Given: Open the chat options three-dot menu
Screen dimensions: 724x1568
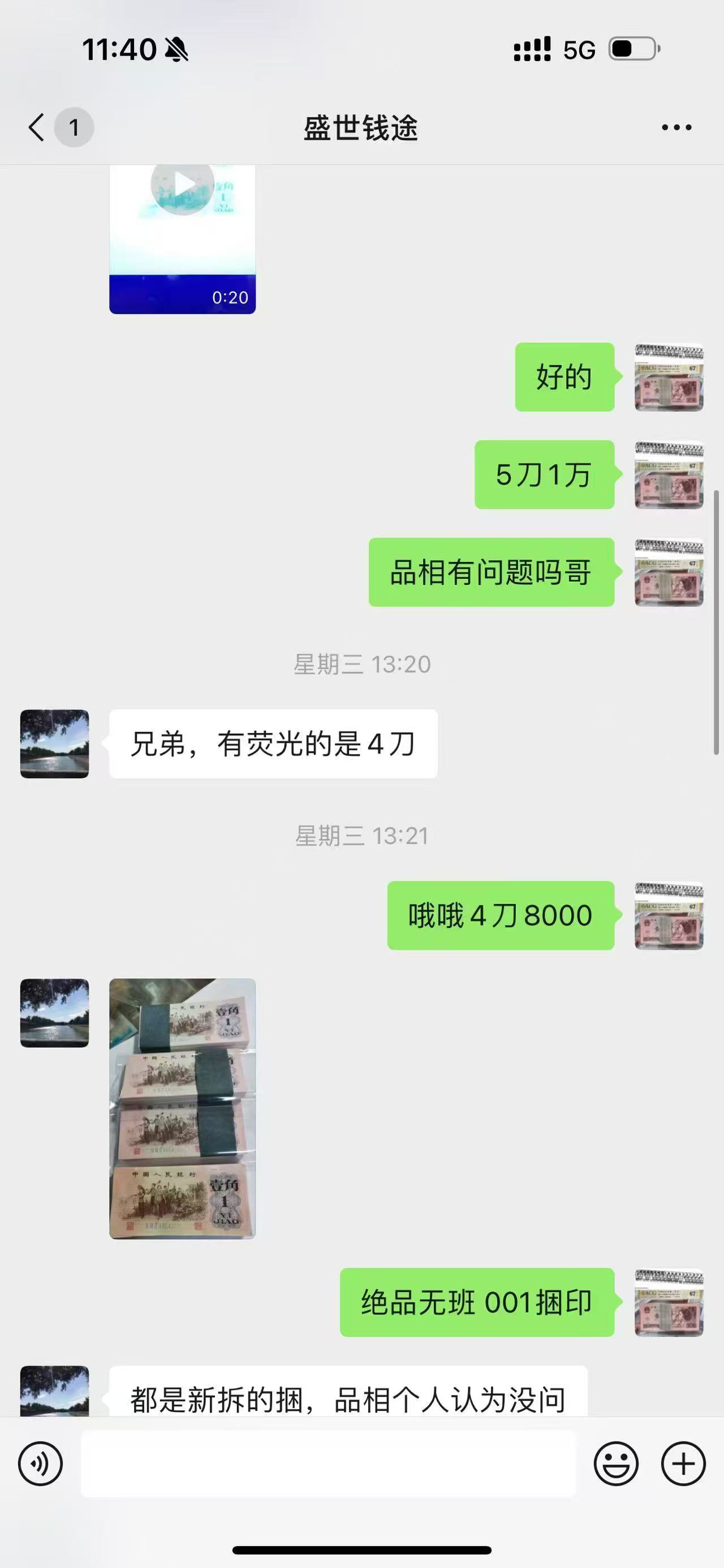Looking at the screenshot, I should (676, 127).
